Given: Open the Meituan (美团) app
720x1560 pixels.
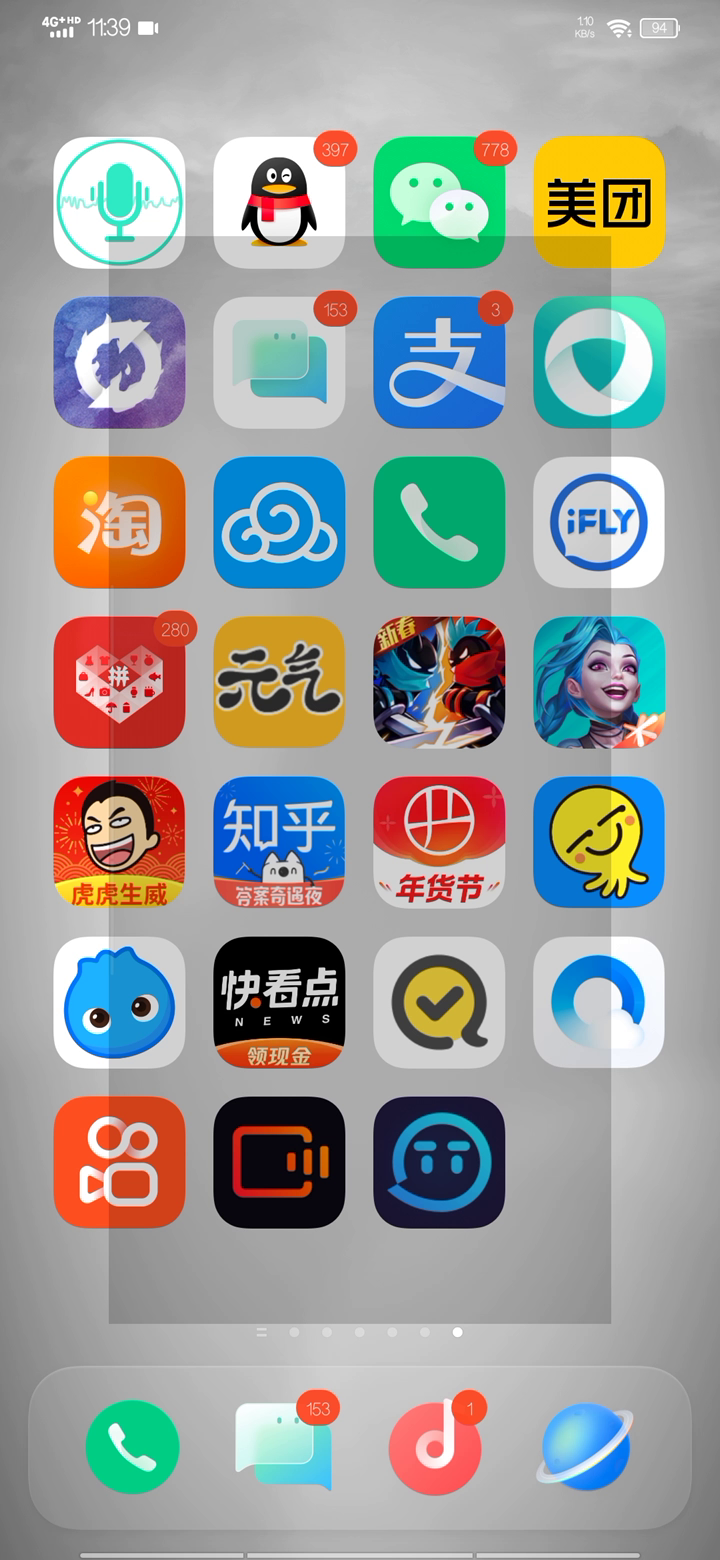Looking at the screenshot, I should 599,202.
